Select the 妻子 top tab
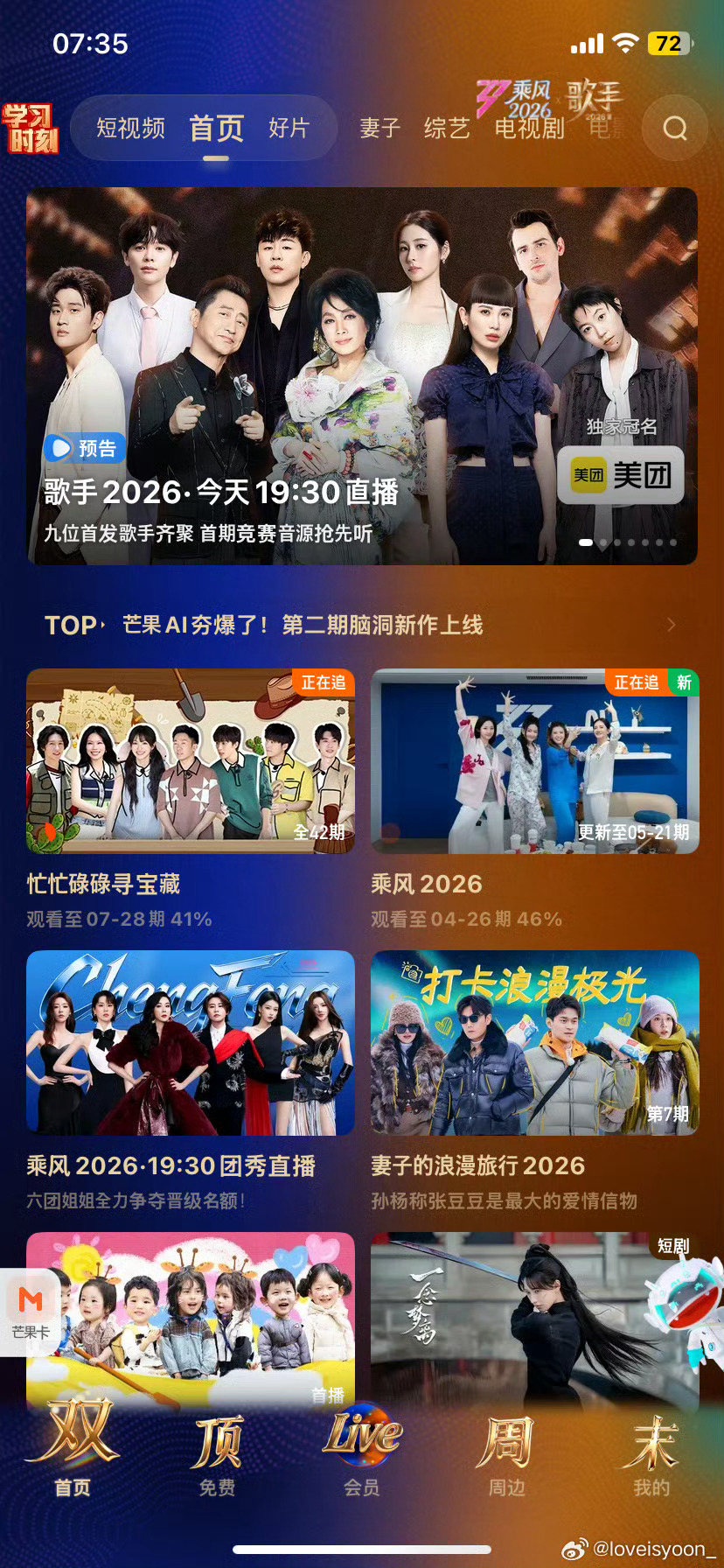Image resolution: width=724 pixels, height=1568 pixels. (379, 129)
